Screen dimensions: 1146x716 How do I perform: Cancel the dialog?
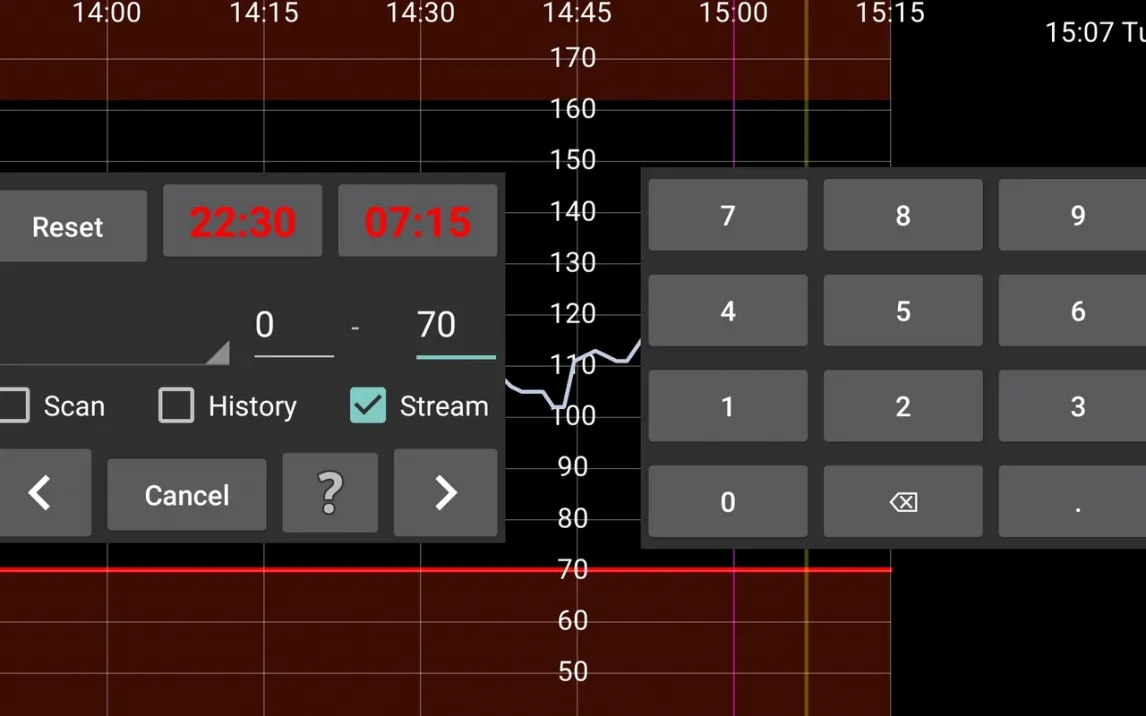(187, 495)
